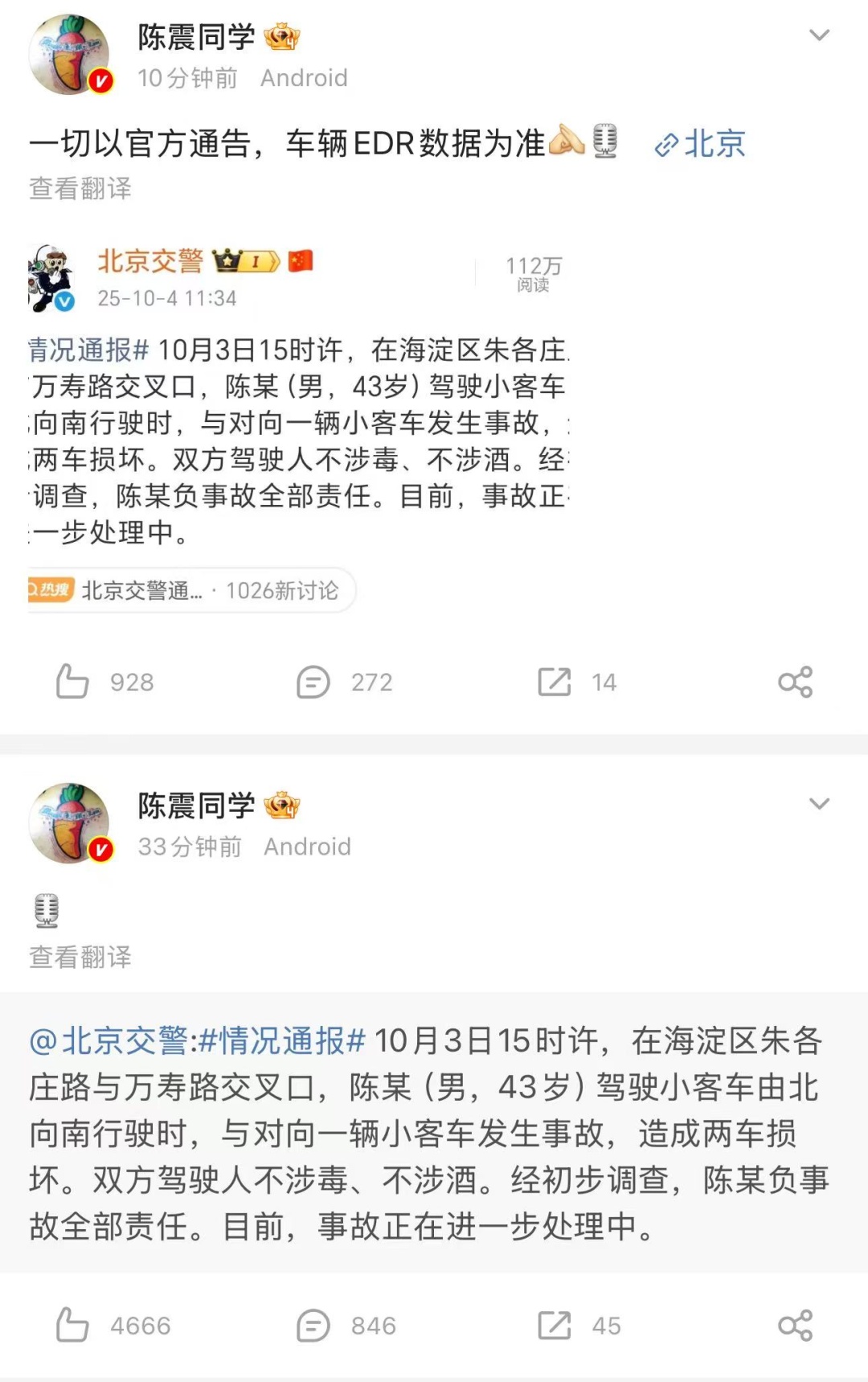The width and height of the screenshot is (868, 1382).
Task: Expand dropdown menu on the 33分钟前 post
Action: pos(818,804)
